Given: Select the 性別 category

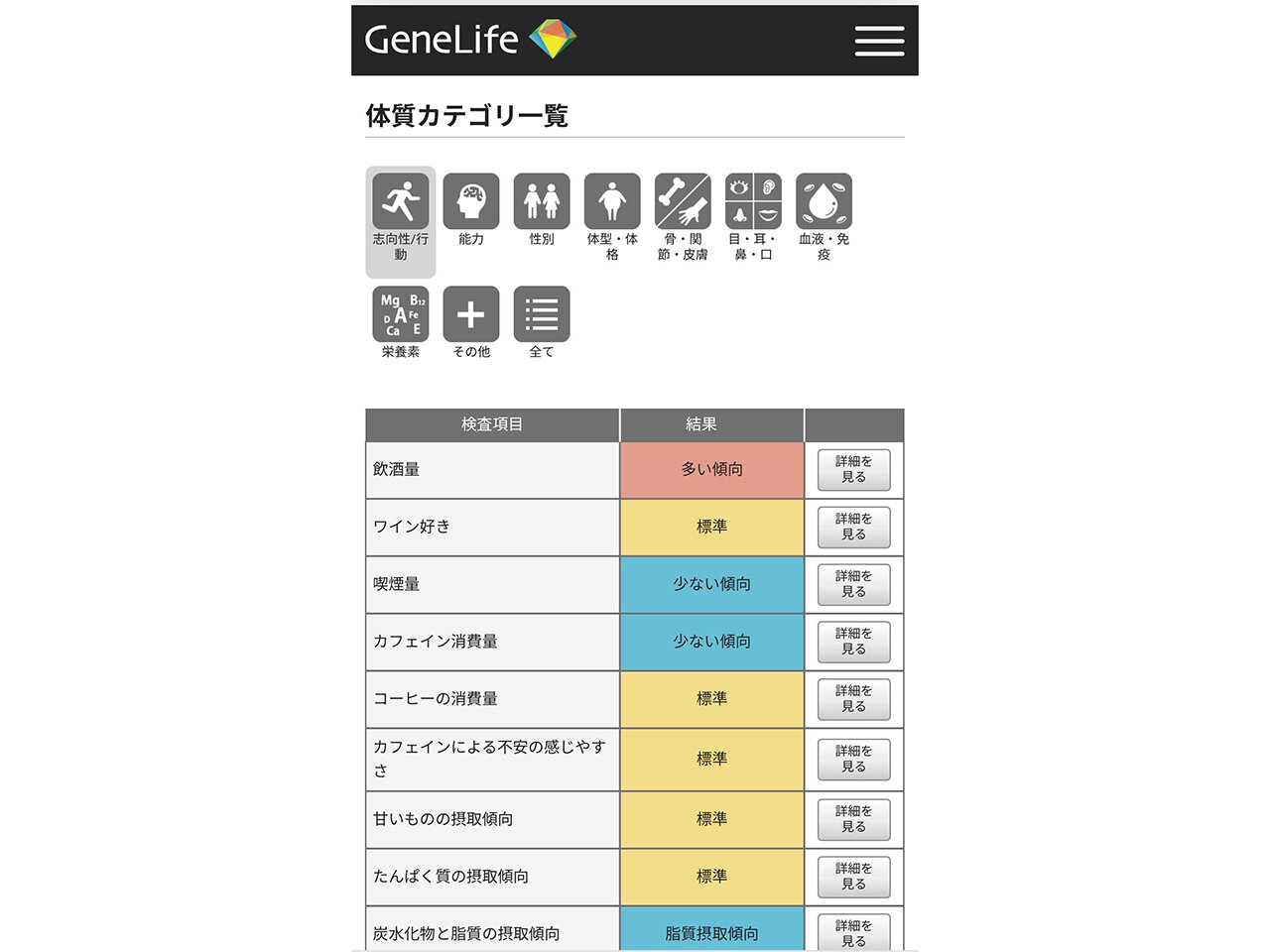Looking at the screenshot, I should tap(541, 202).
